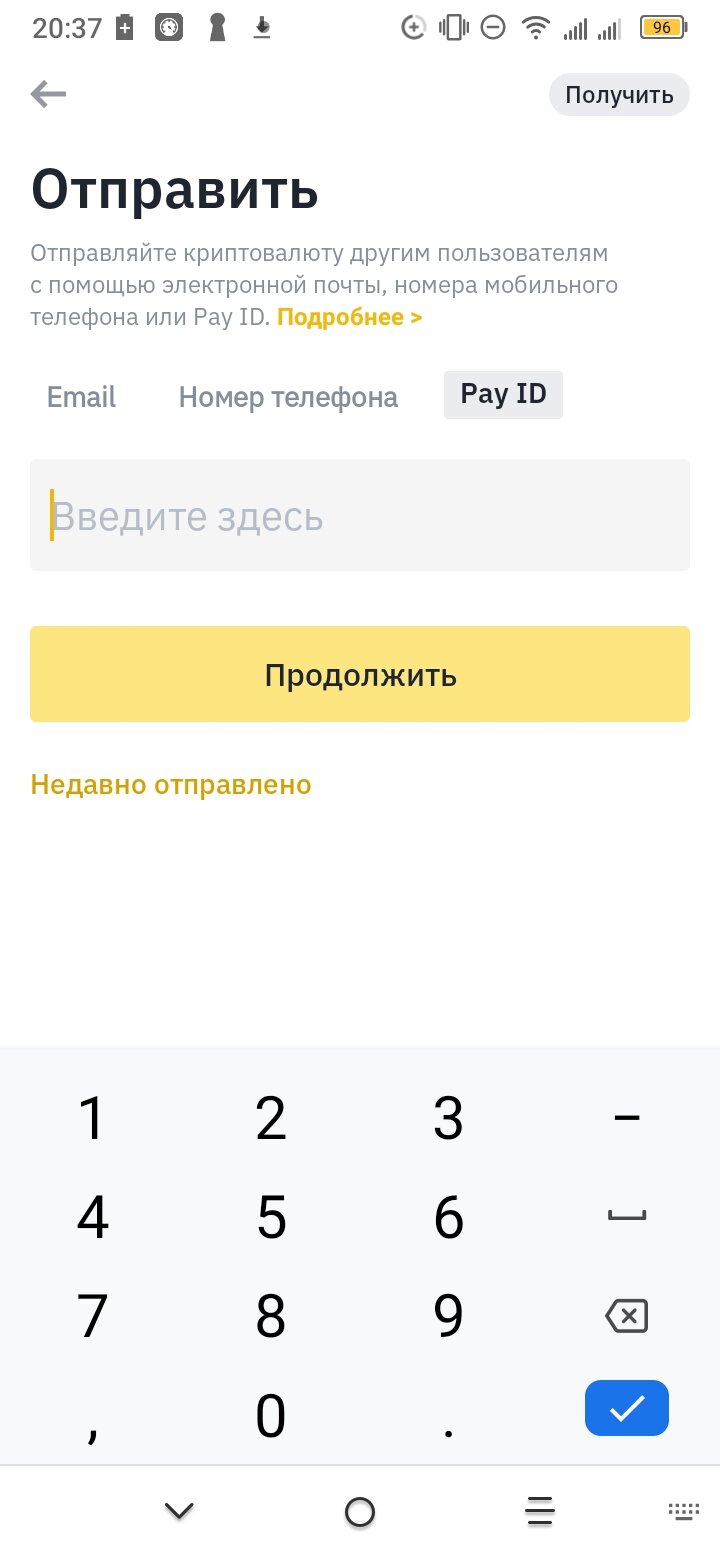This screenshot has width=720, height=1560.
Task: Focus the Введите здесь input field
Action: point(360,515)
